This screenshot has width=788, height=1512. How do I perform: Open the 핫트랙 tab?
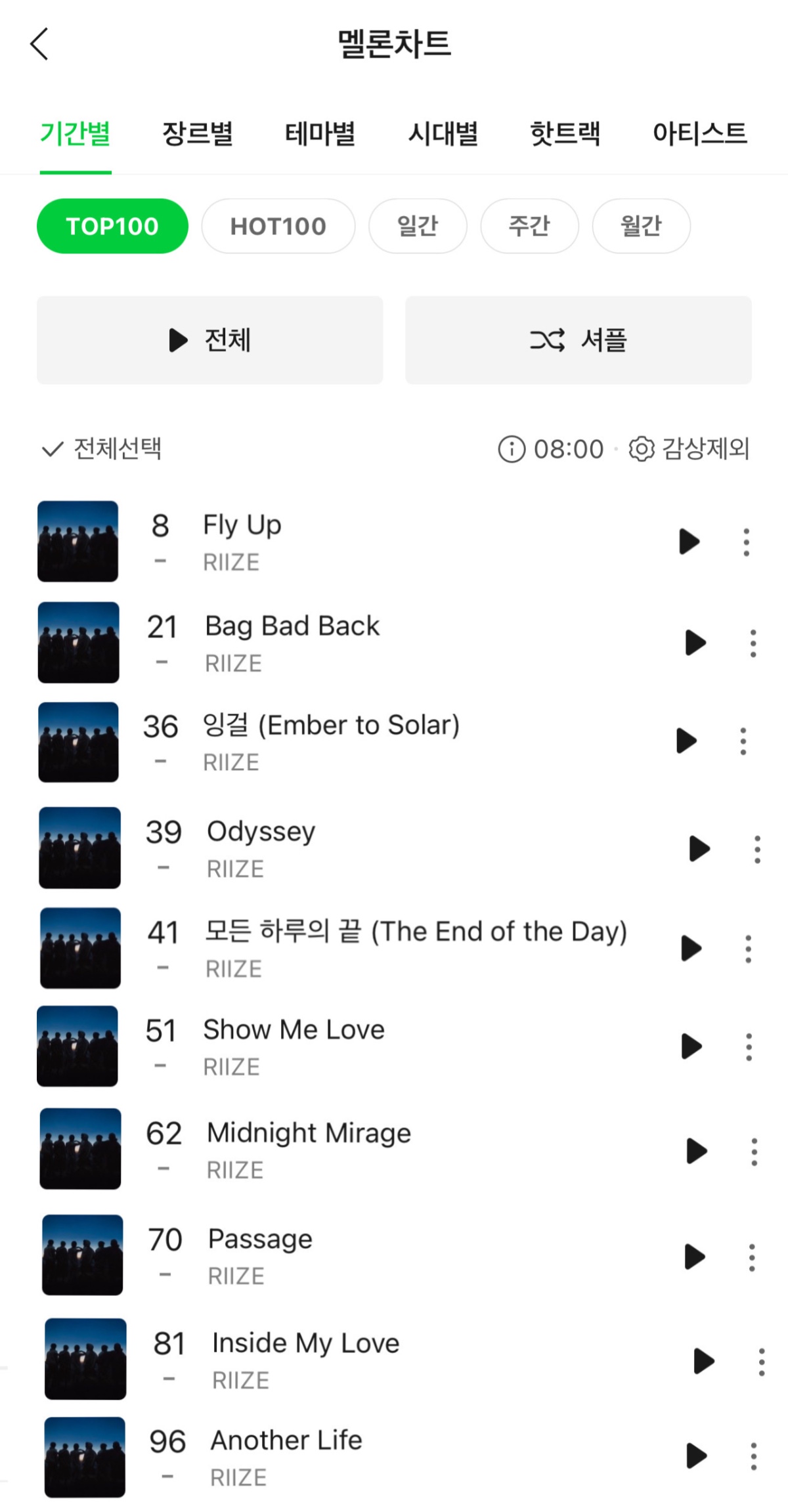click(x=565, y=133)
